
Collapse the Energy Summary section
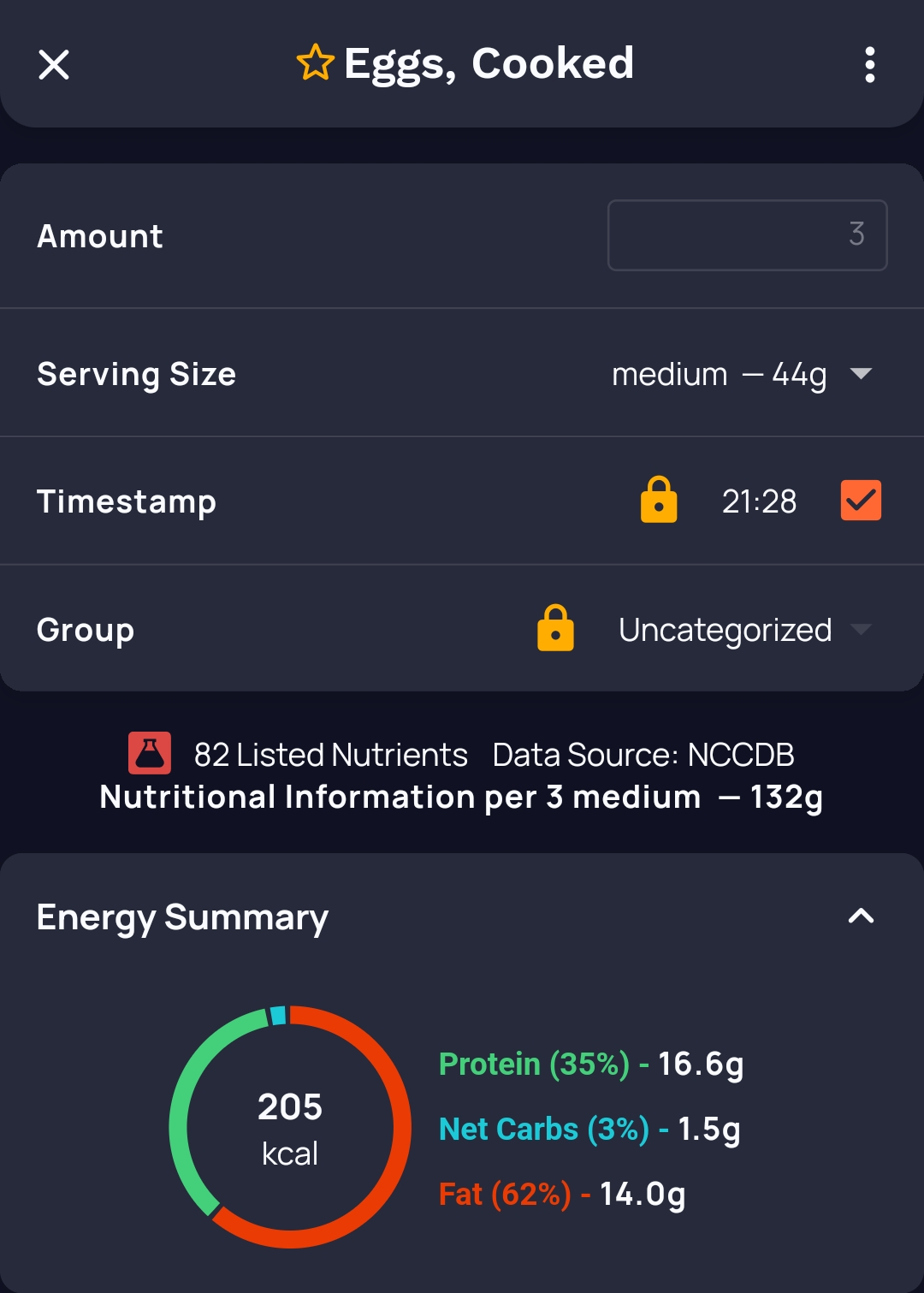tap(861, 916)
